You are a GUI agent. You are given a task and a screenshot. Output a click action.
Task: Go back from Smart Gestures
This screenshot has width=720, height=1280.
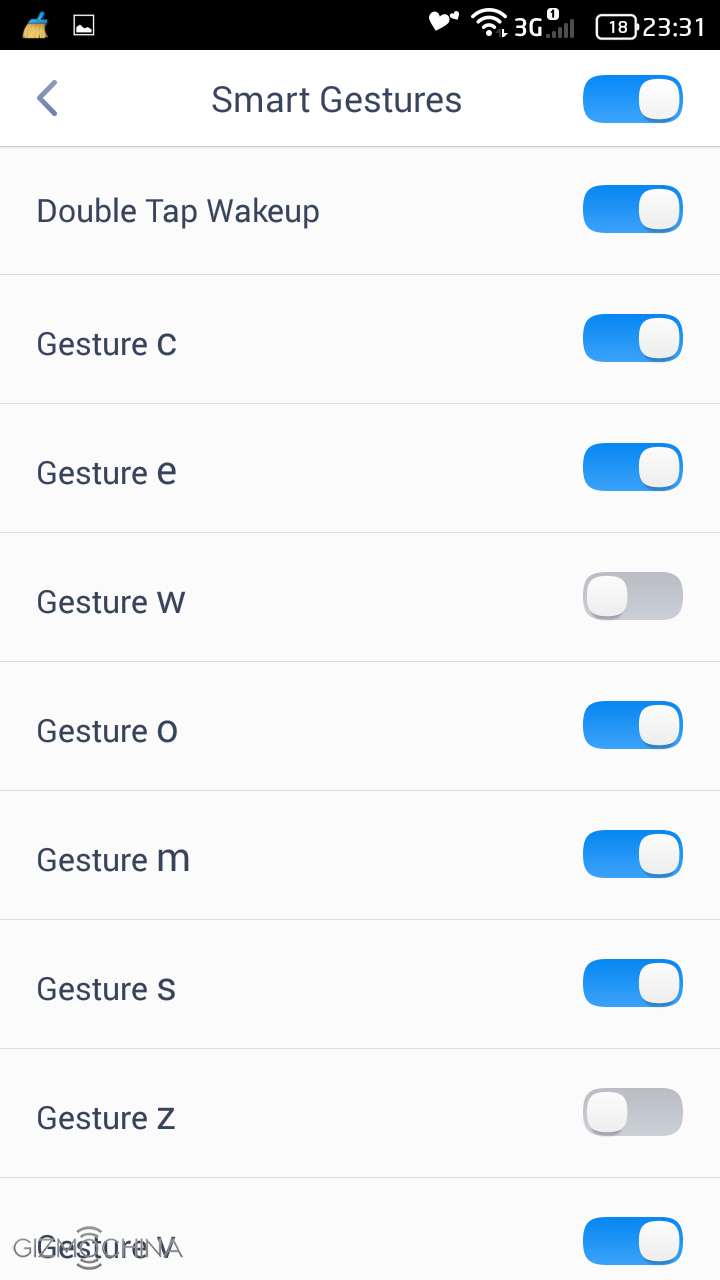tap(47, 99)
